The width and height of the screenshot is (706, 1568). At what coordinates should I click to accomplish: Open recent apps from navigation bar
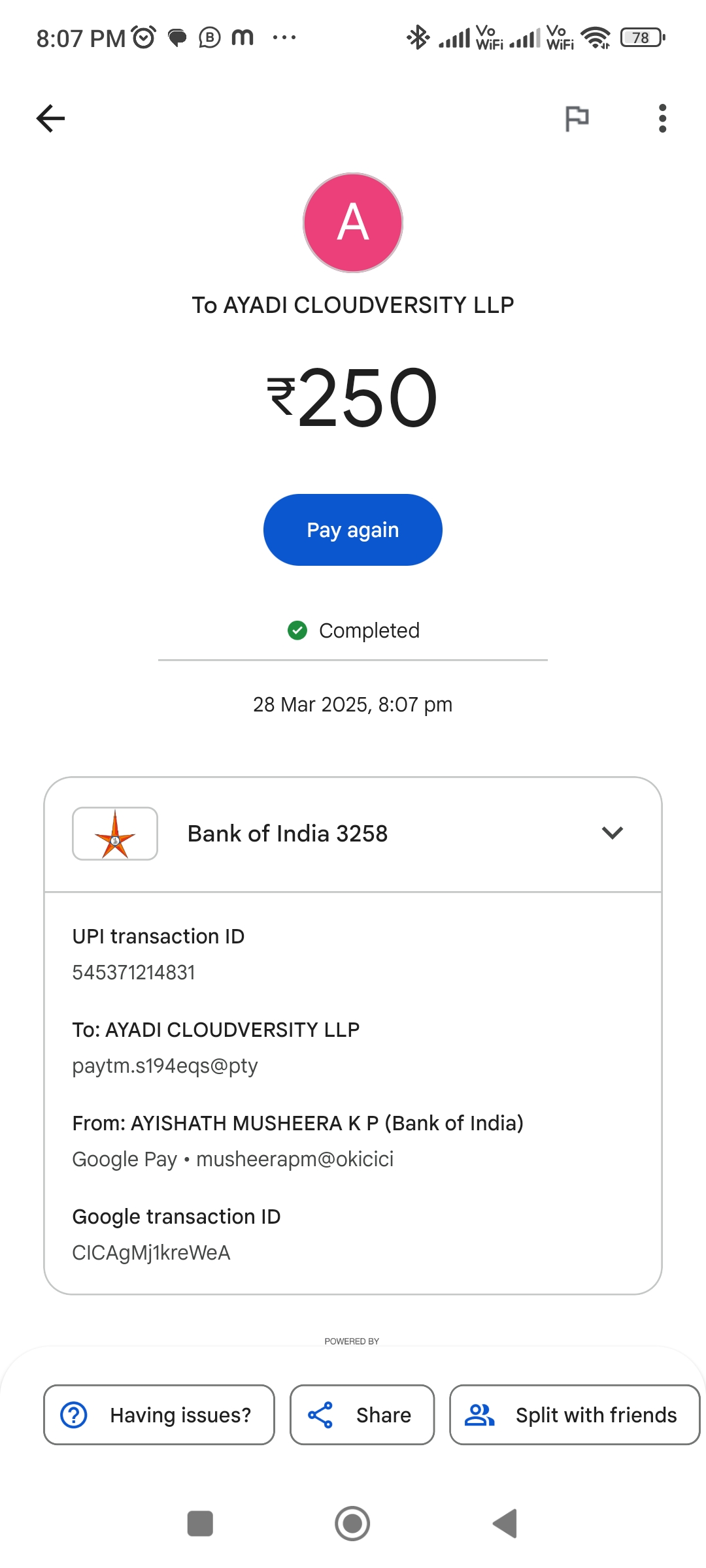(x=200, y=1523)
